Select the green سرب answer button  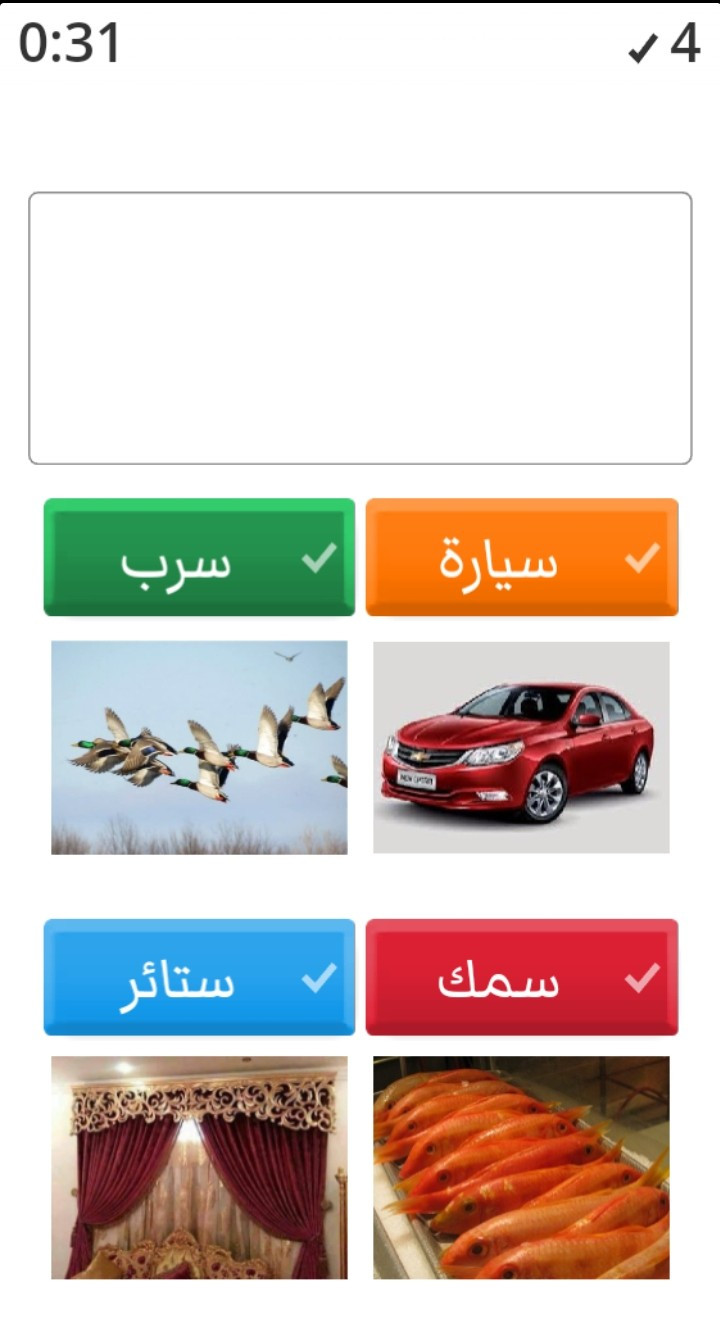[x=199, y=557]
